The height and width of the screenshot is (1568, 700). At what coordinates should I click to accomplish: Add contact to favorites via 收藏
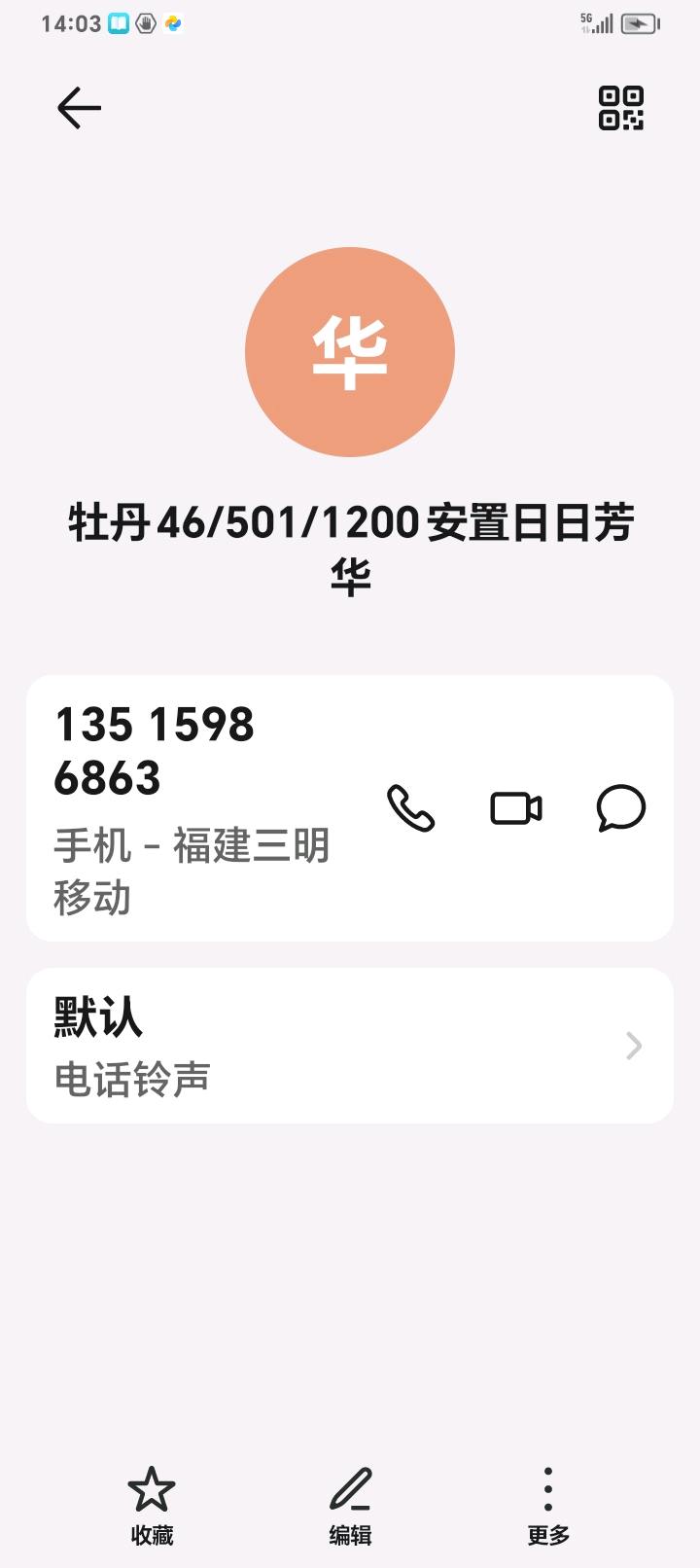[152, 1505]
